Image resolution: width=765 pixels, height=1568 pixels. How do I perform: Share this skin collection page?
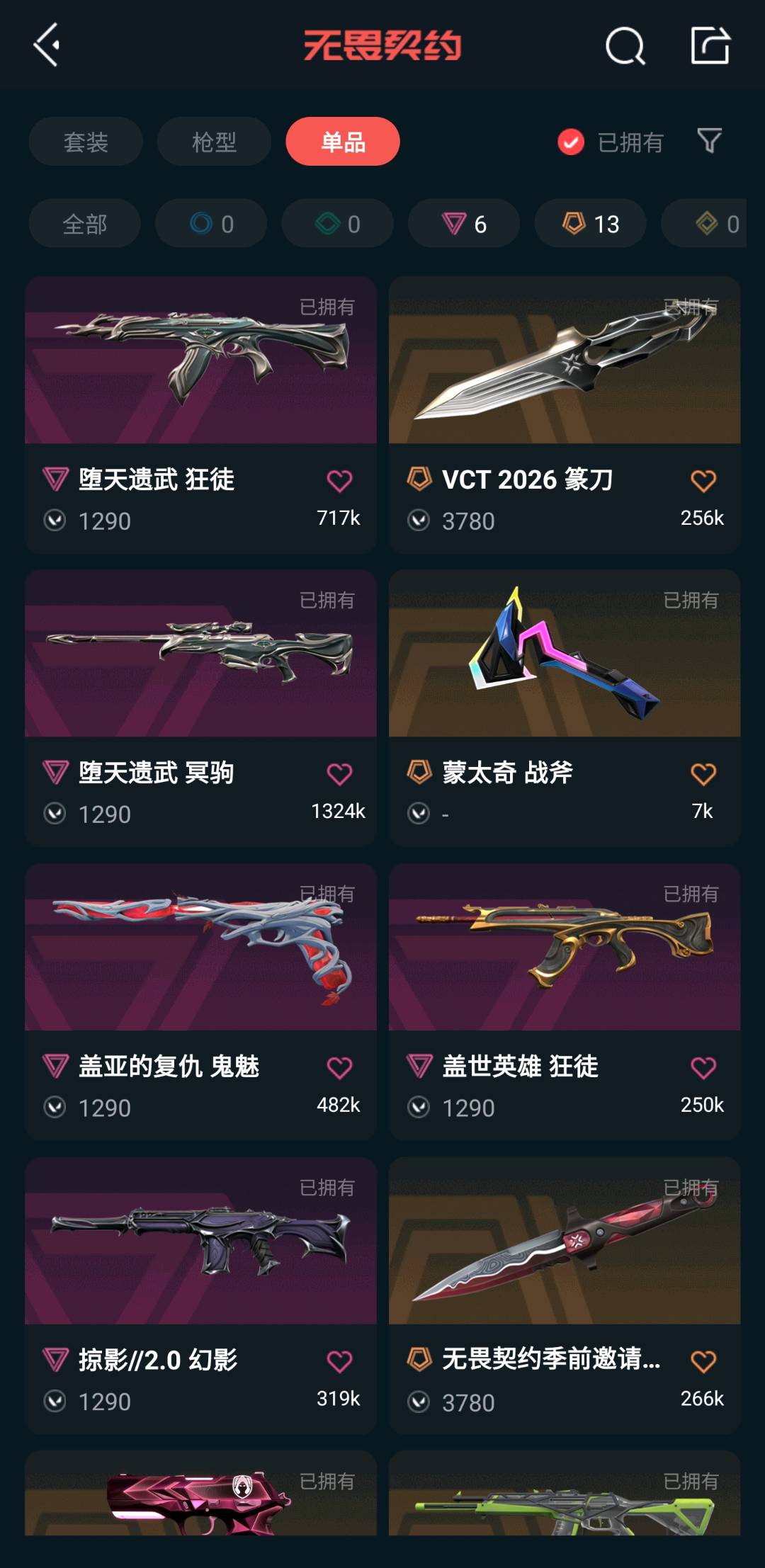pos(710,45)
